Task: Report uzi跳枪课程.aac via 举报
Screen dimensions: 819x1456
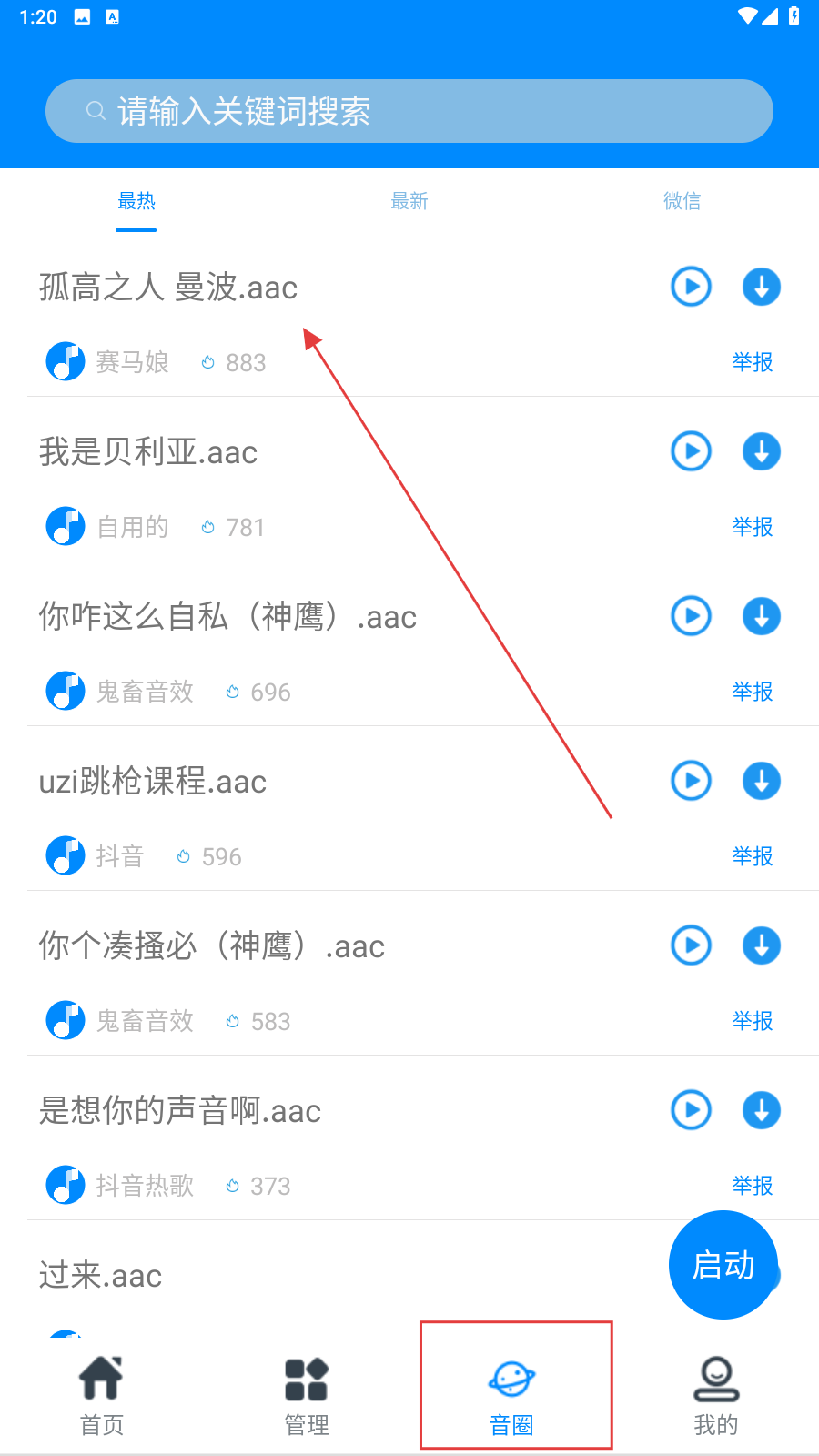Action: 753,856
